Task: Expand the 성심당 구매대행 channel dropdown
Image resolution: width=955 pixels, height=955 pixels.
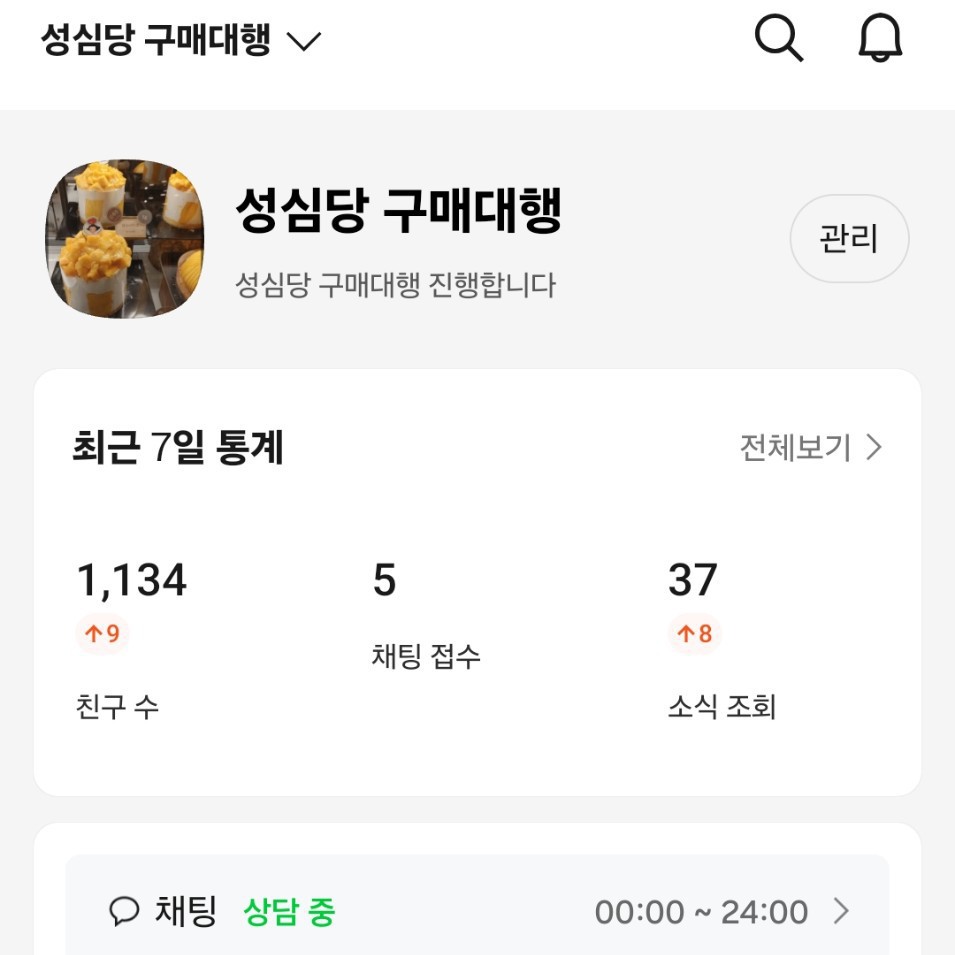Action: [x=302, y=41]
